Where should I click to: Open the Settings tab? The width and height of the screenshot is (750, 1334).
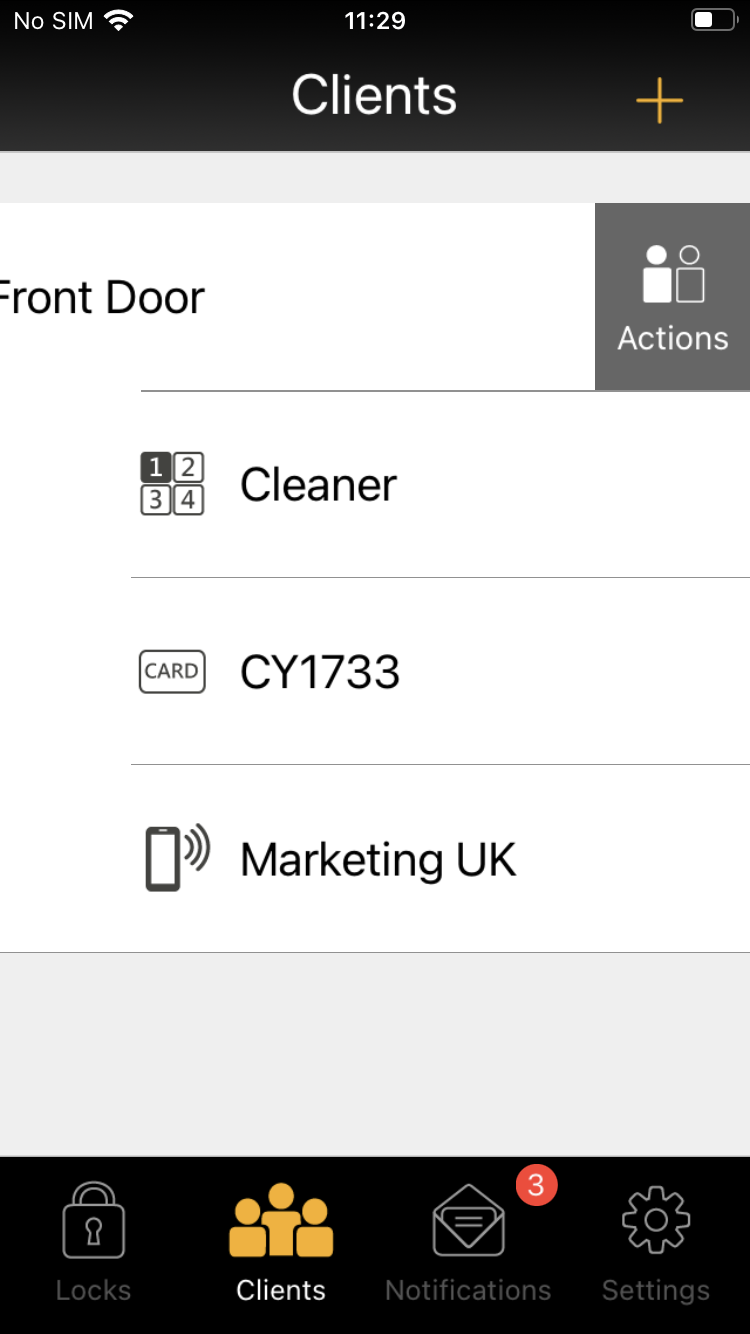click(x=656, y=1245)
